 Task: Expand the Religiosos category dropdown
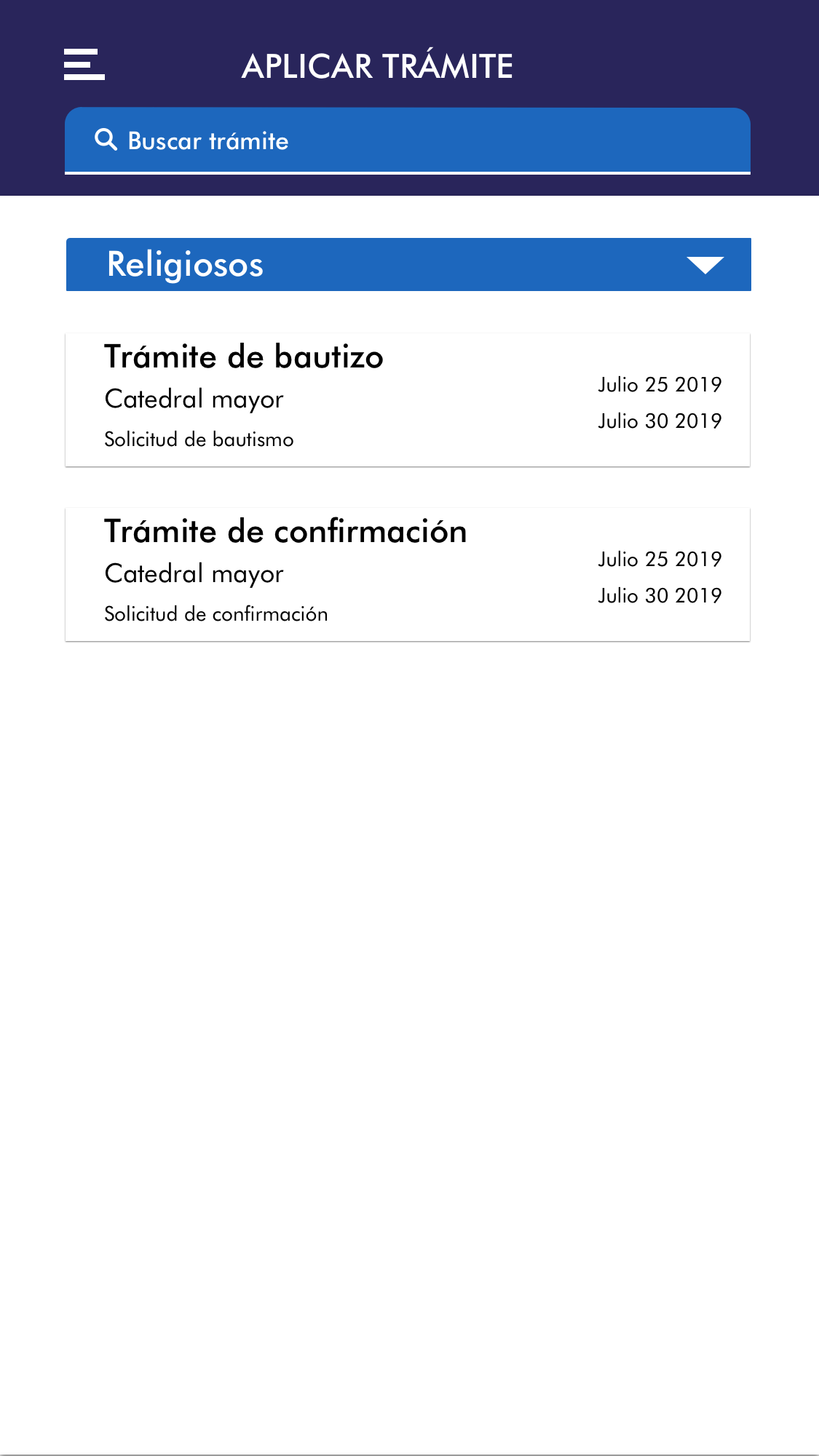[703, 265]
